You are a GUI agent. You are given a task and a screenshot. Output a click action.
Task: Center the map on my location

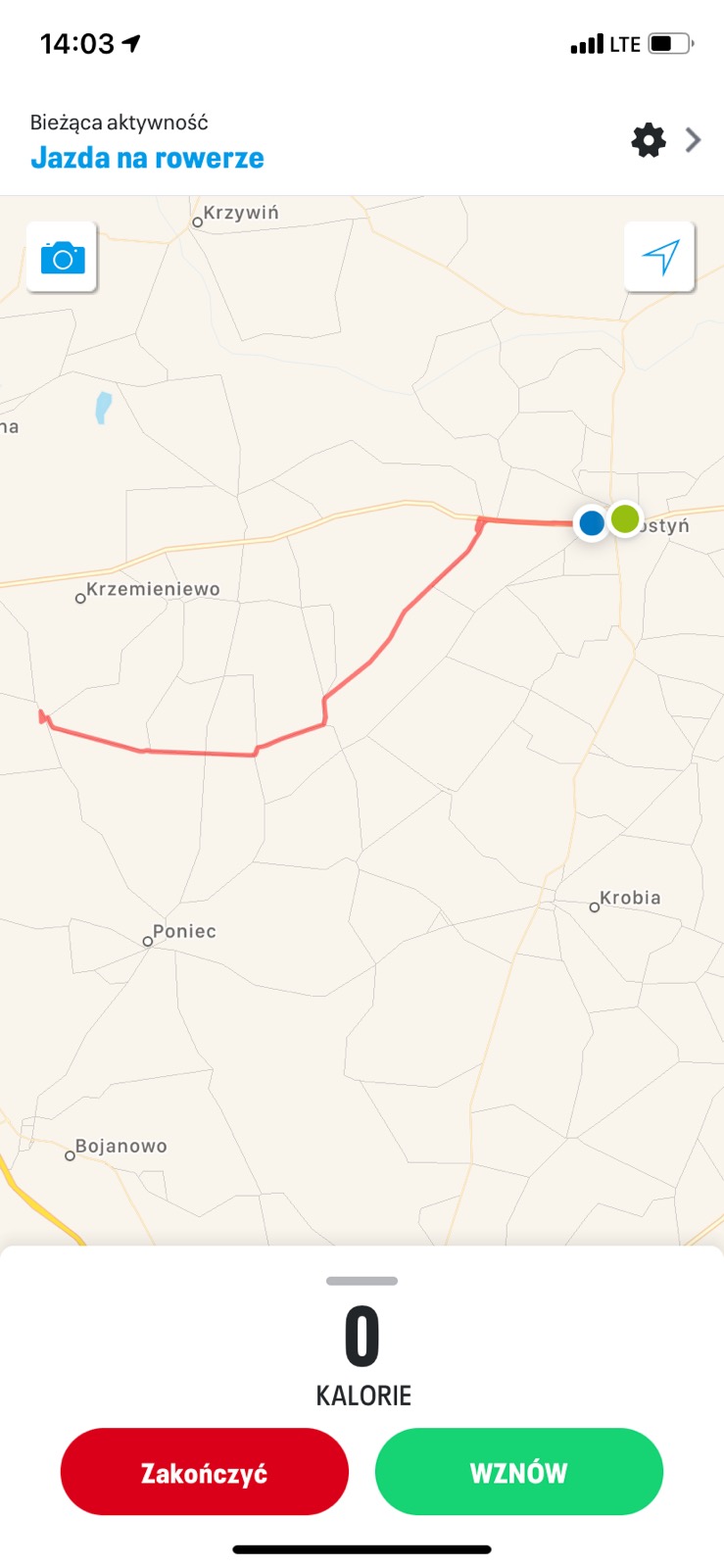click(659, 257)
